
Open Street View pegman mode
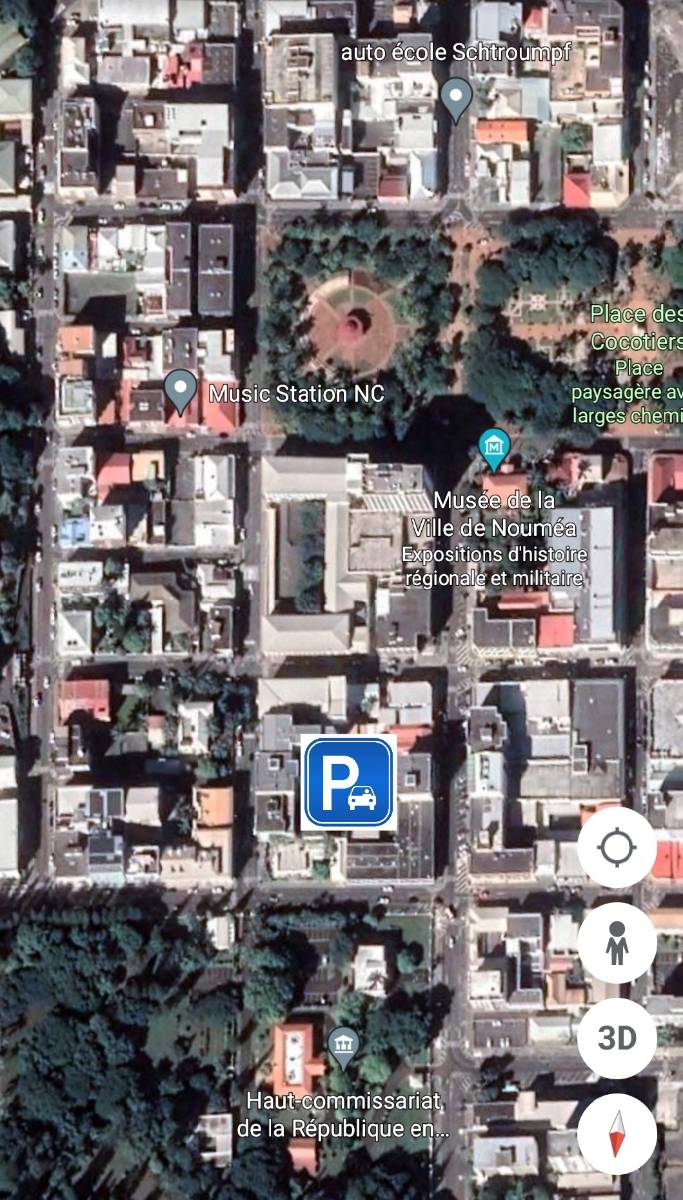coord(617,943)
